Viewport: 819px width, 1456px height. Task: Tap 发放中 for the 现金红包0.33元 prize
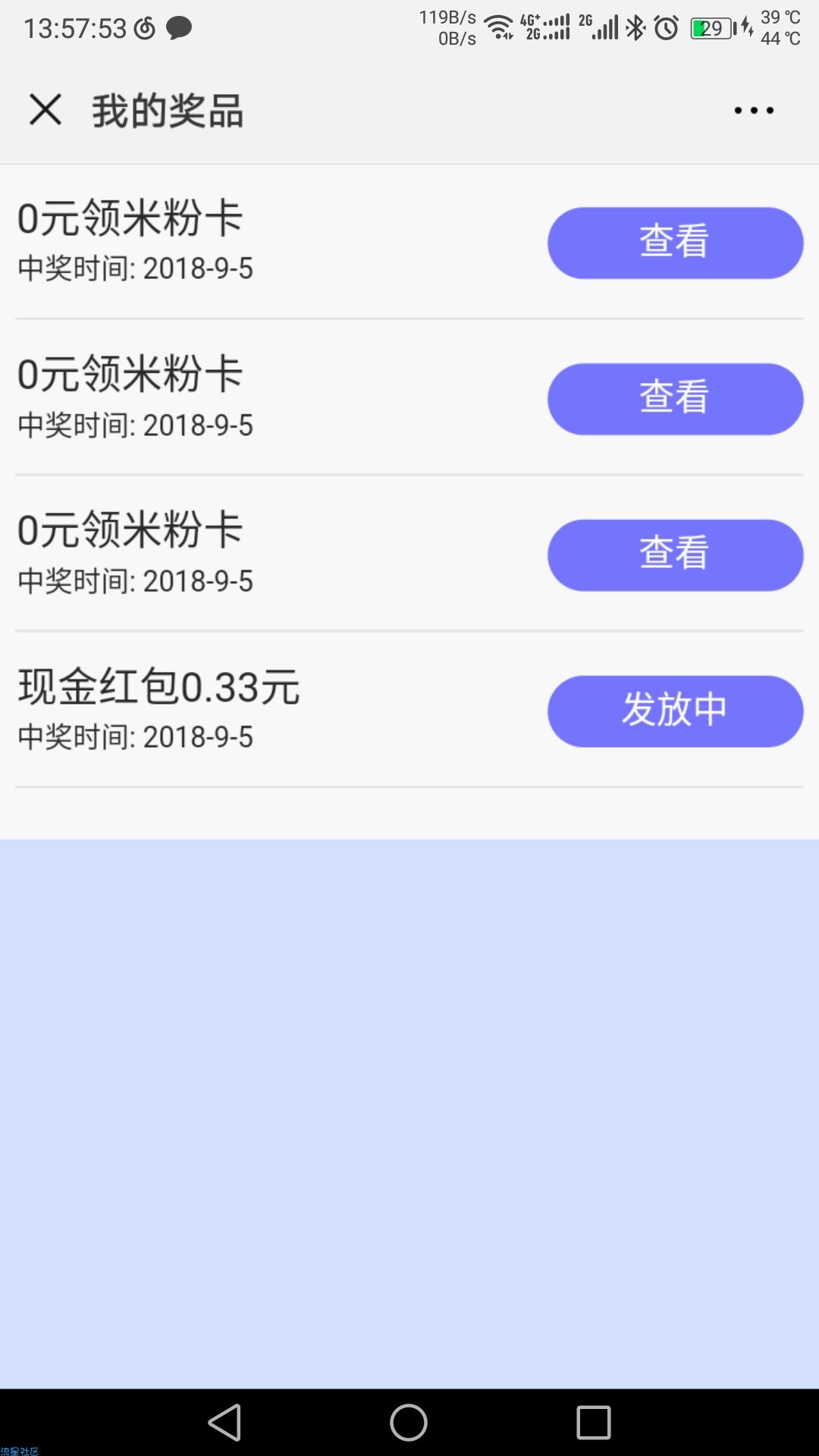coord(675,711)
